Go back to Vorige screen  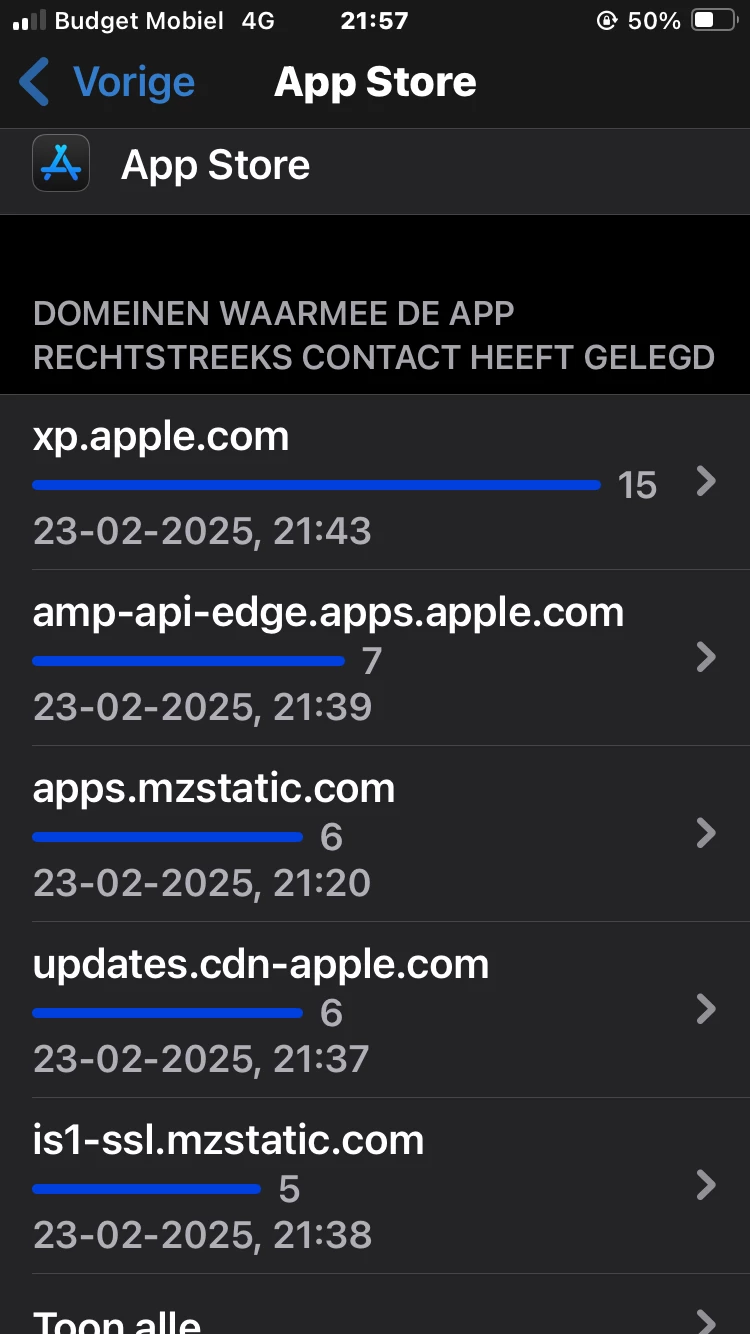(108, 82)
